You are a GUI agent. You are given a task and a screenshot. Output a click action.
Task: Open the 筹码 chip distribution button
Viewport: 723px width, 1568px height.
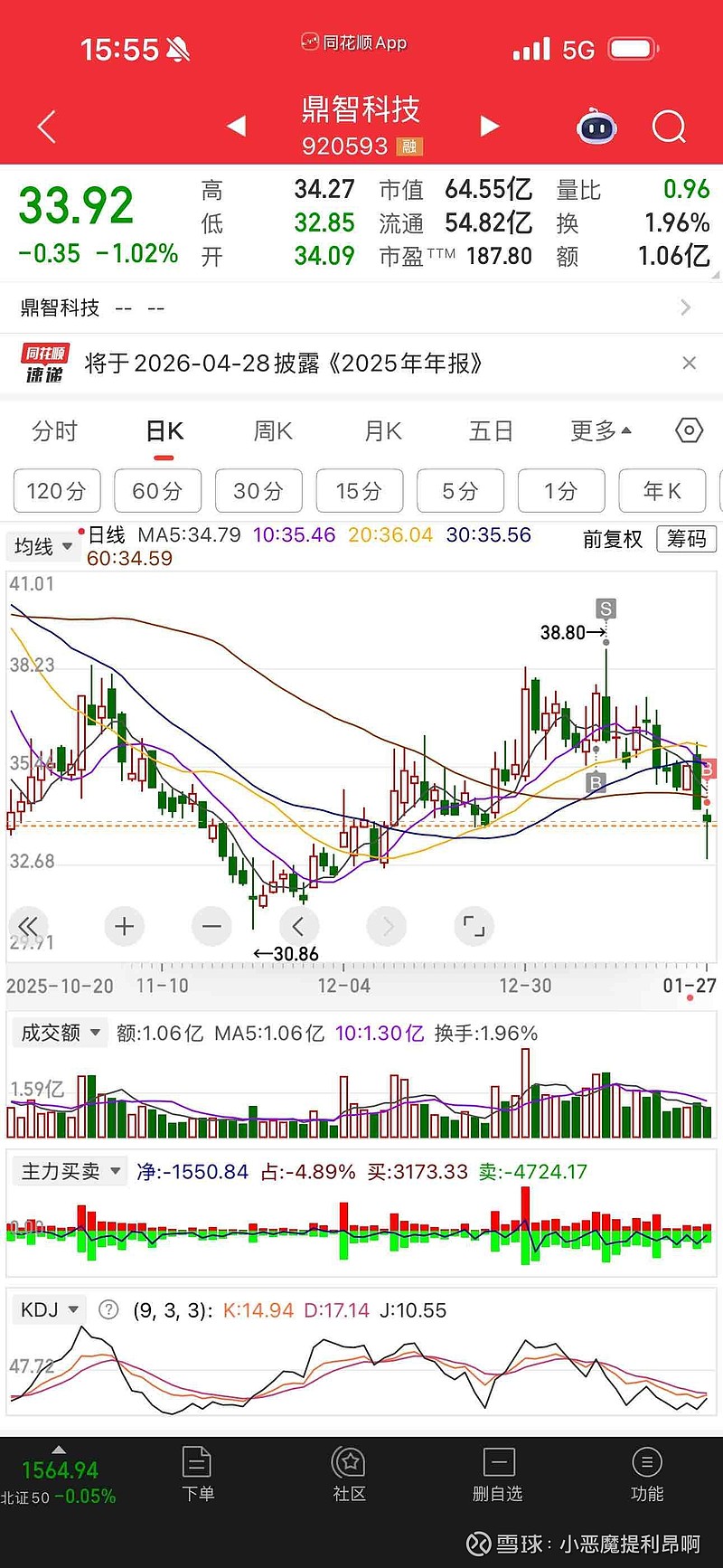(x=686, y=539)
